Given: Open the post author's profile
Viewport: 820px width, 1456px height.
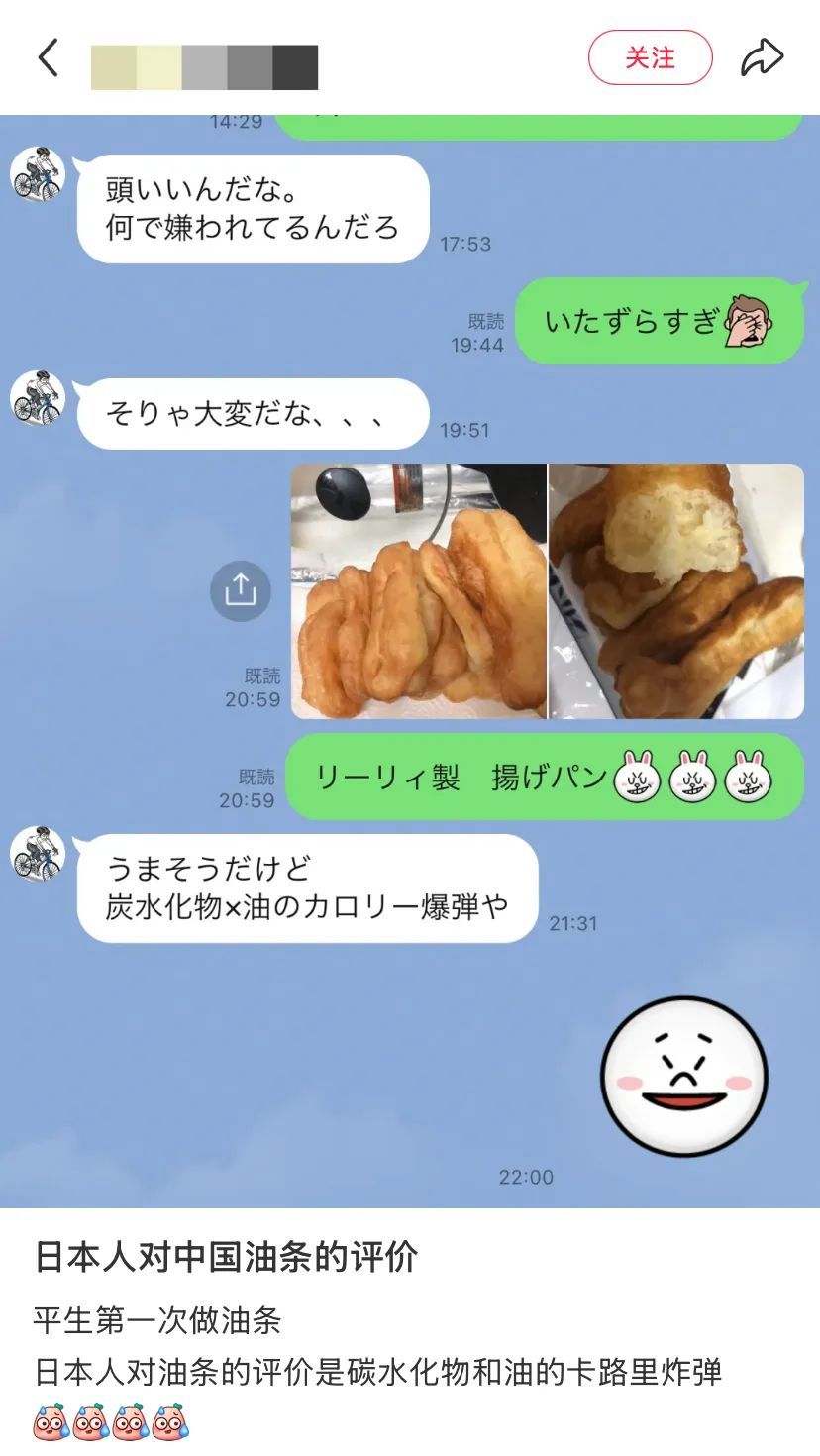Looking at the screenshot, I should click(x=204, y=67).
